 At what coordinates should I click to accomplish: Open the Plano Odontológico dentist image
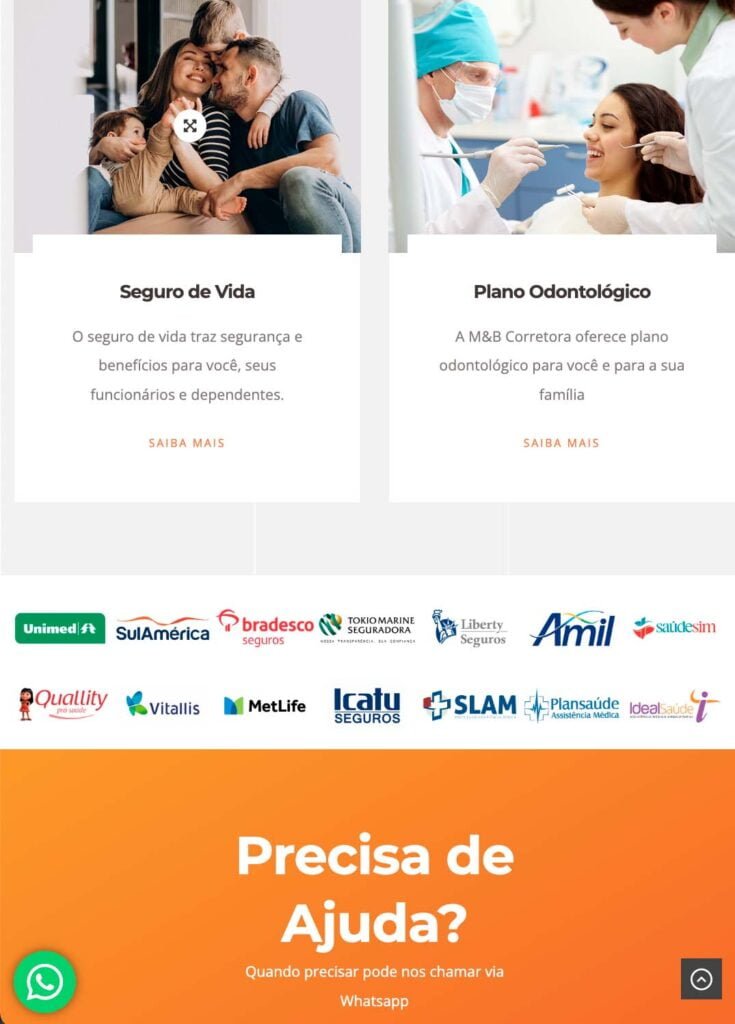point(561,120)
